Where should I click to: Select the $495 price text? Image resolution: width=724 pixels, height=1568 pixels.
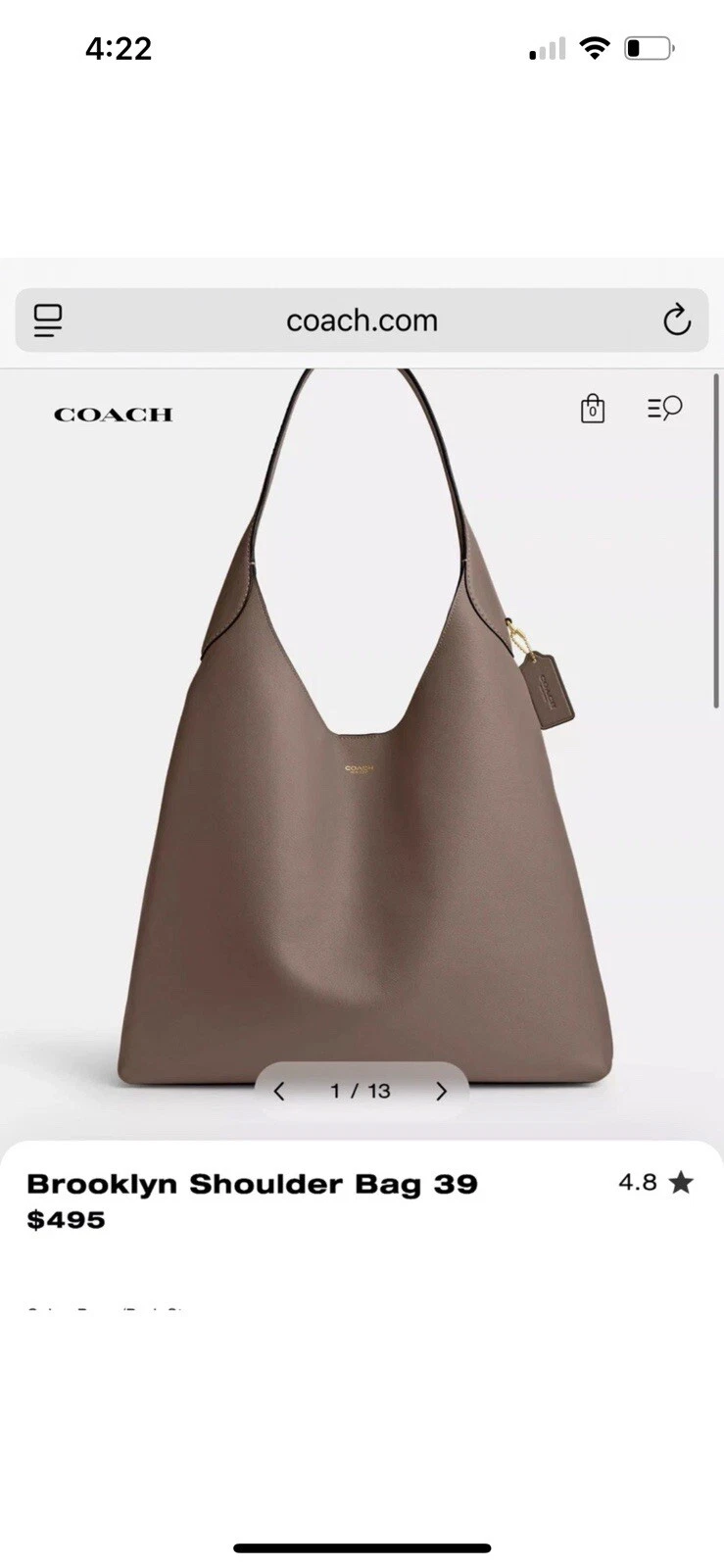click(x=67, y=1219)
